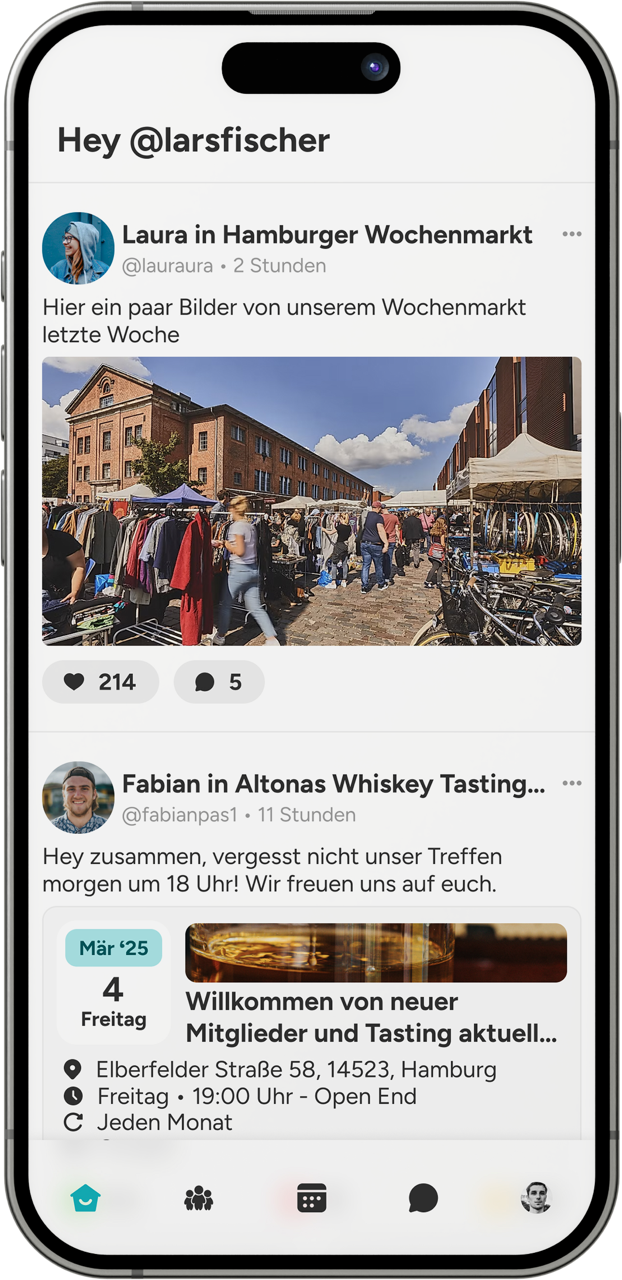Open comments on Laura's post
This screenshot has height=1280, width=622.
click(x=219, y=682)
